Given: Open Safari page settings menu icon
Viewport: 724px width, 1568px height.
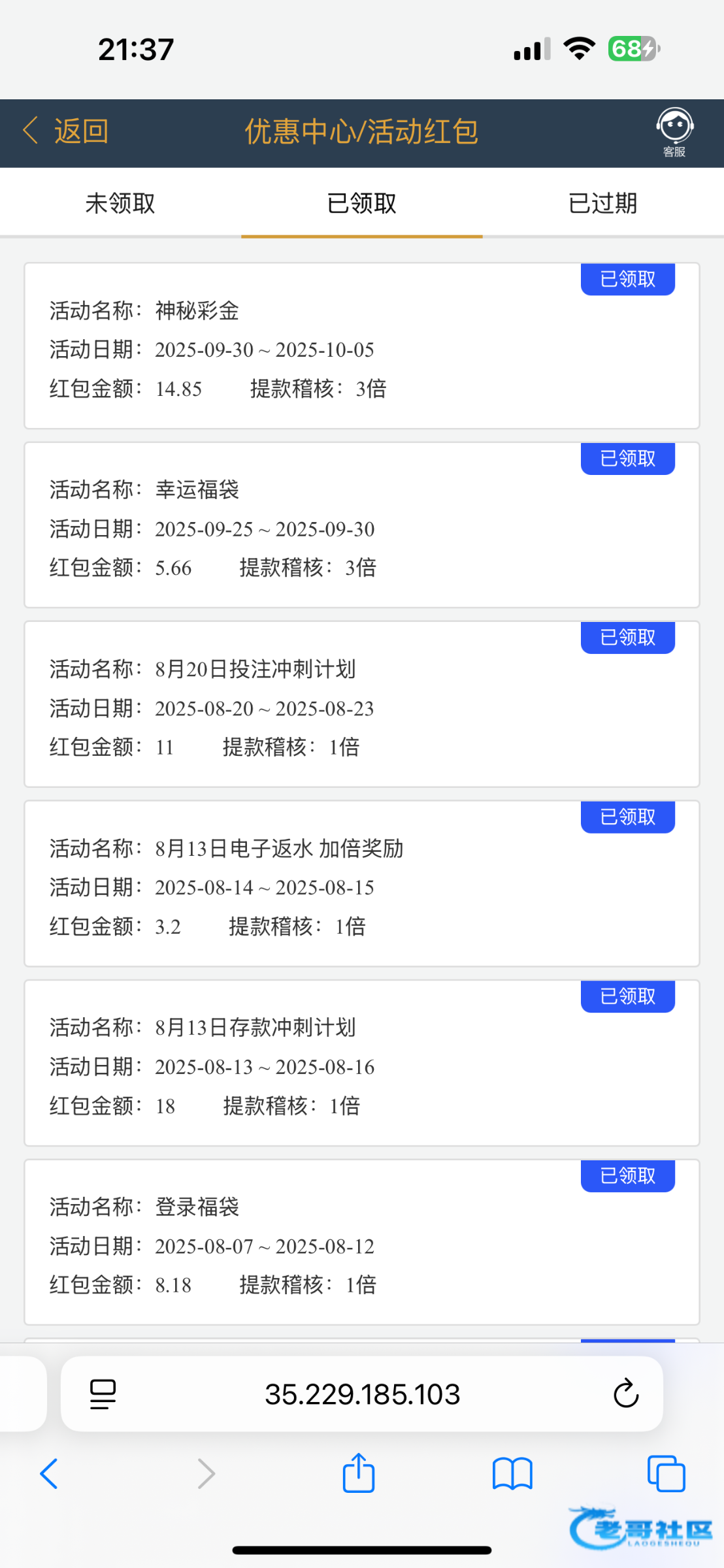Looking at the screenshot, I should pyautogui.click(x=103, y=1394).
